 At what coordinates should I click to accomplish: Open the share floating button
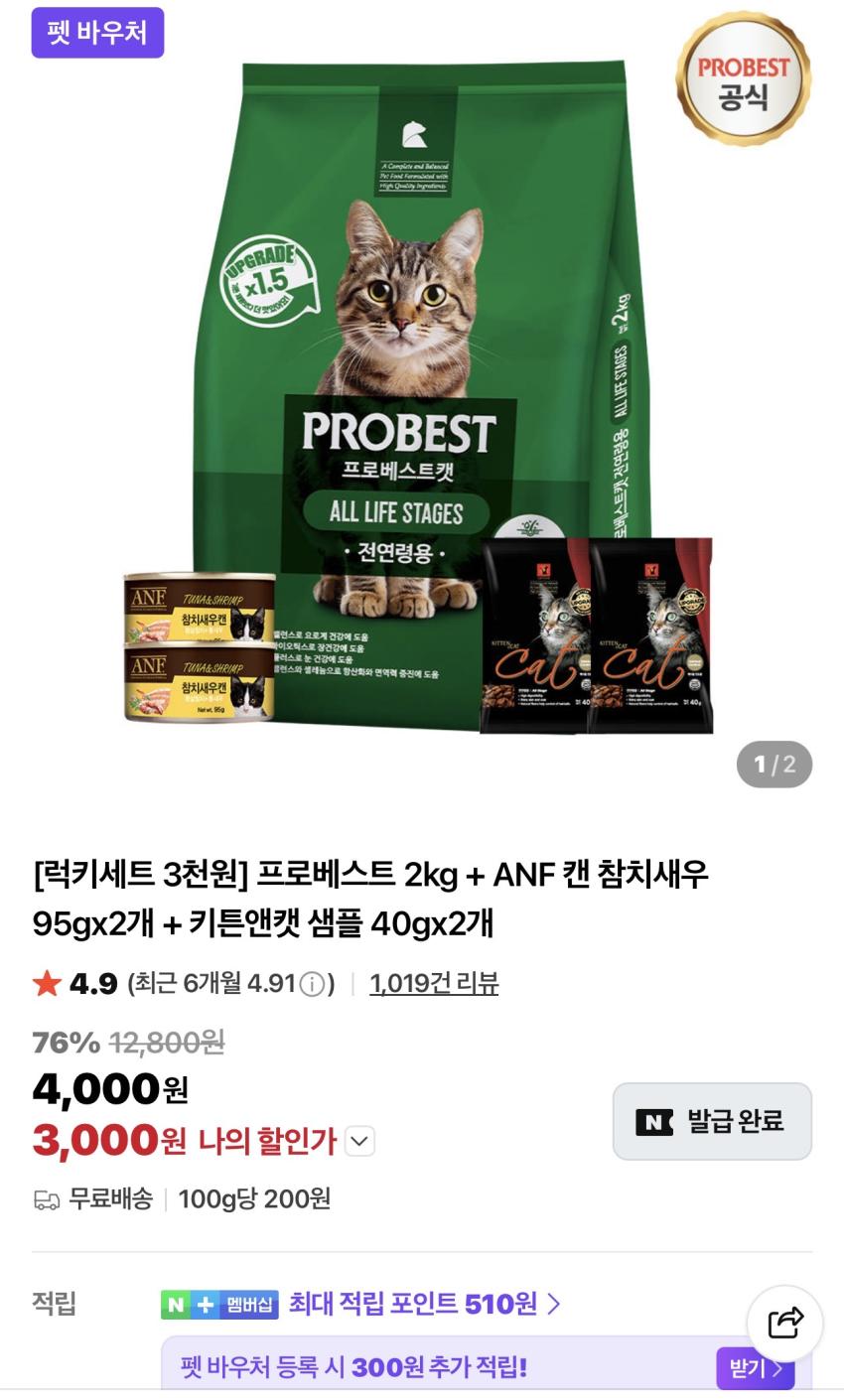click(x=784, y=1324)
